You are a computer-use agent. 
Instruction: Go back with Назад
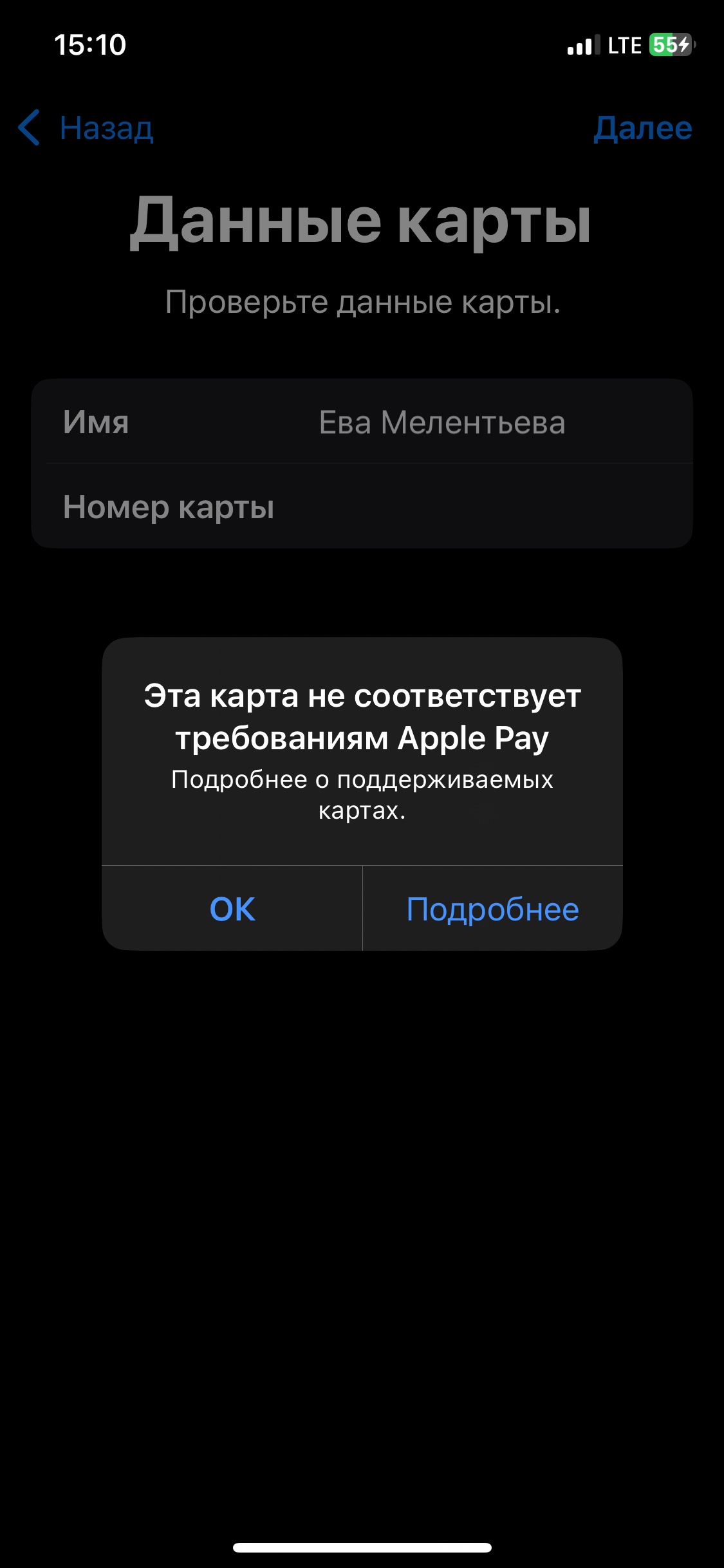tap(87, 128)
